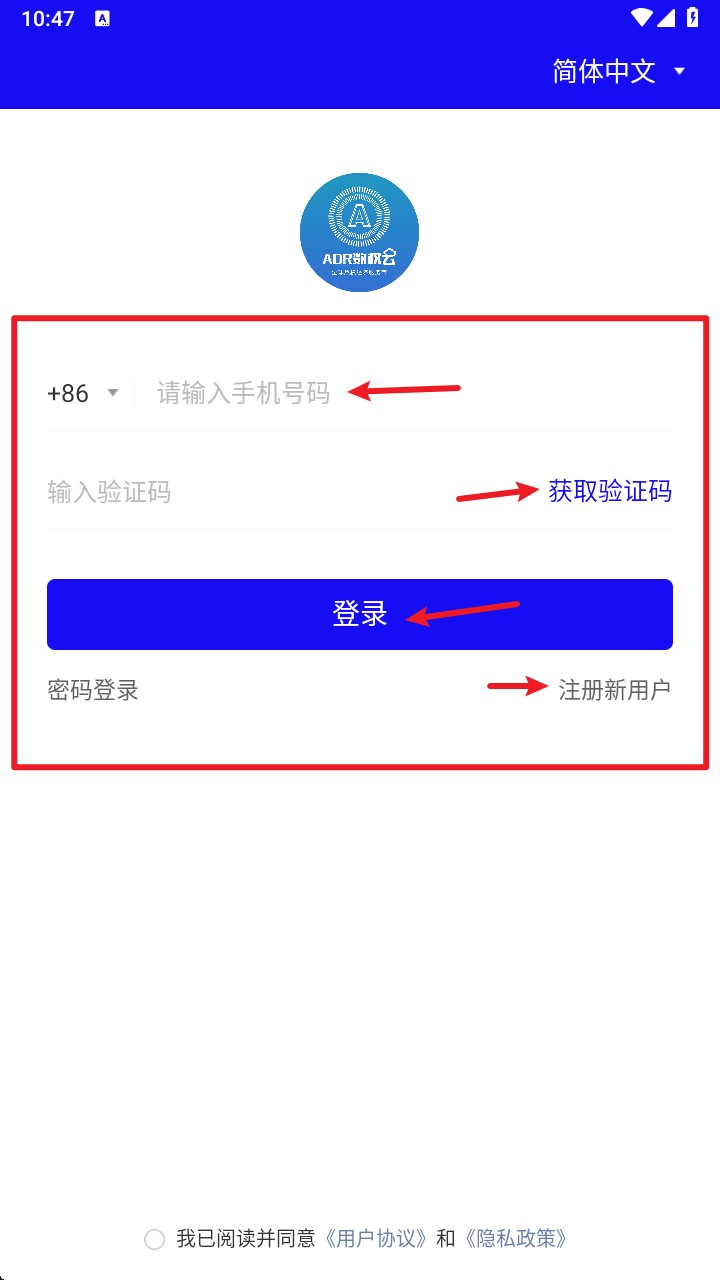
Task: Switch to 密码登录
Action: pos(93,690)
